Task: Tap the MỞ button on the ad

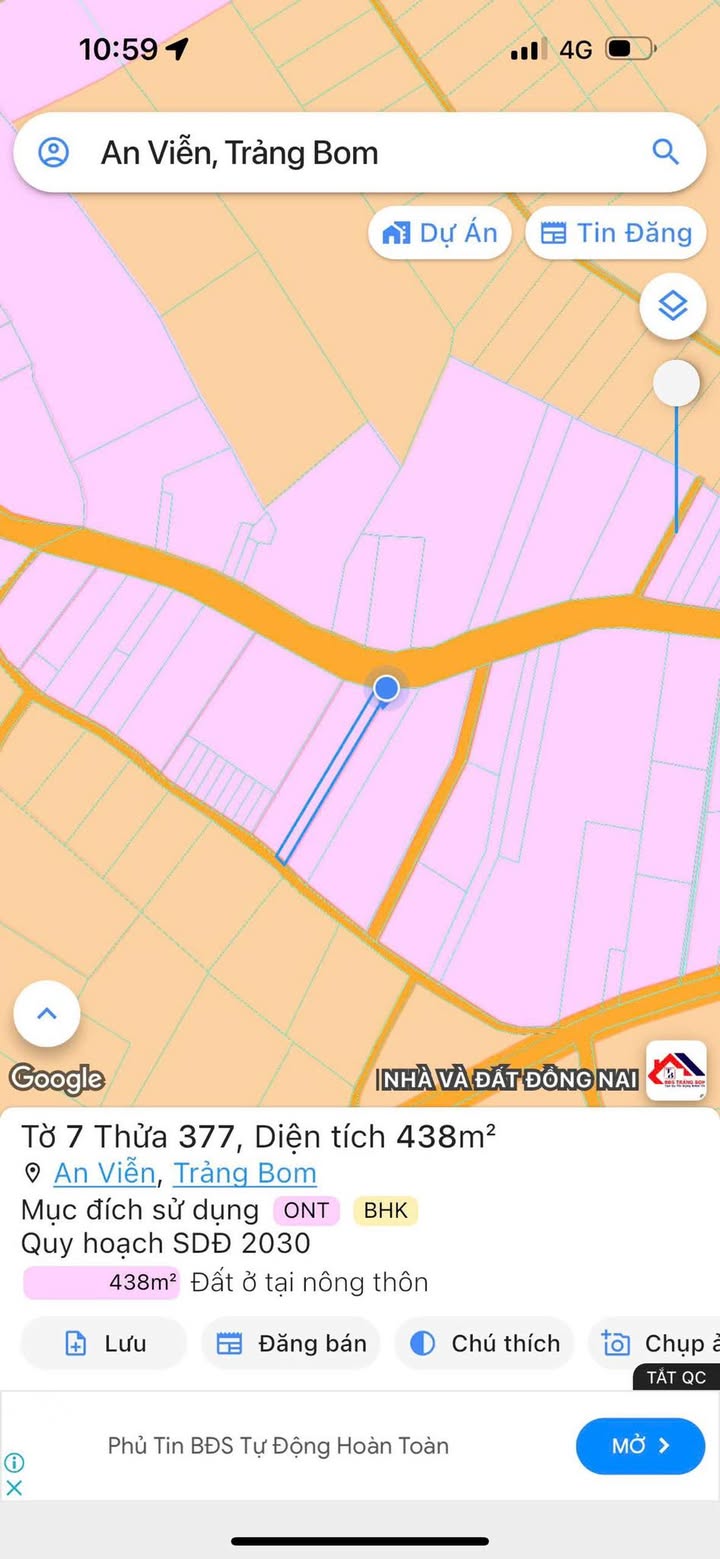Action: [x=641, y=1446]
